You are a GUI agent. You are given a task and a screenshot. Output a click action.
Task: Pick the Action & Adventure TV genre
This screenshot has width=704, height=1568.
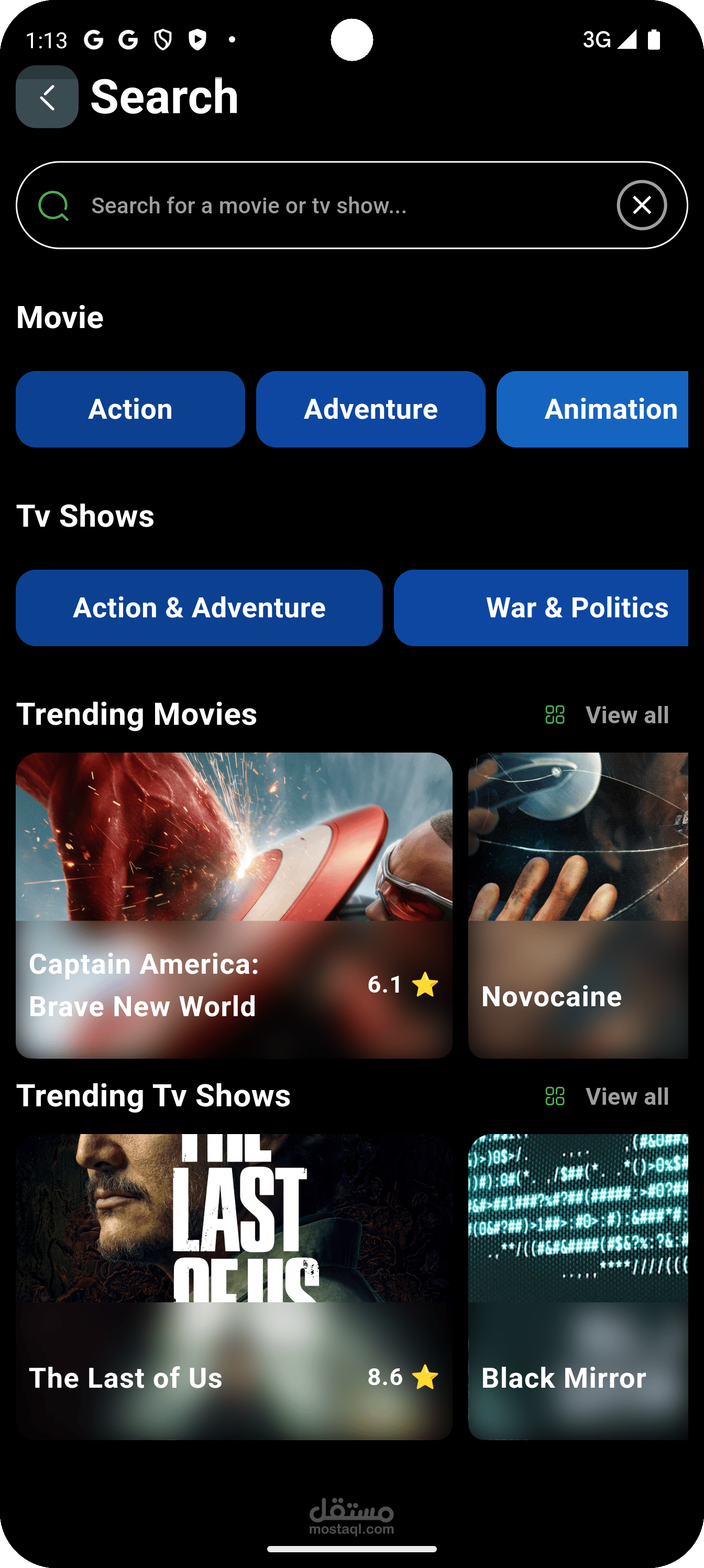199,607
